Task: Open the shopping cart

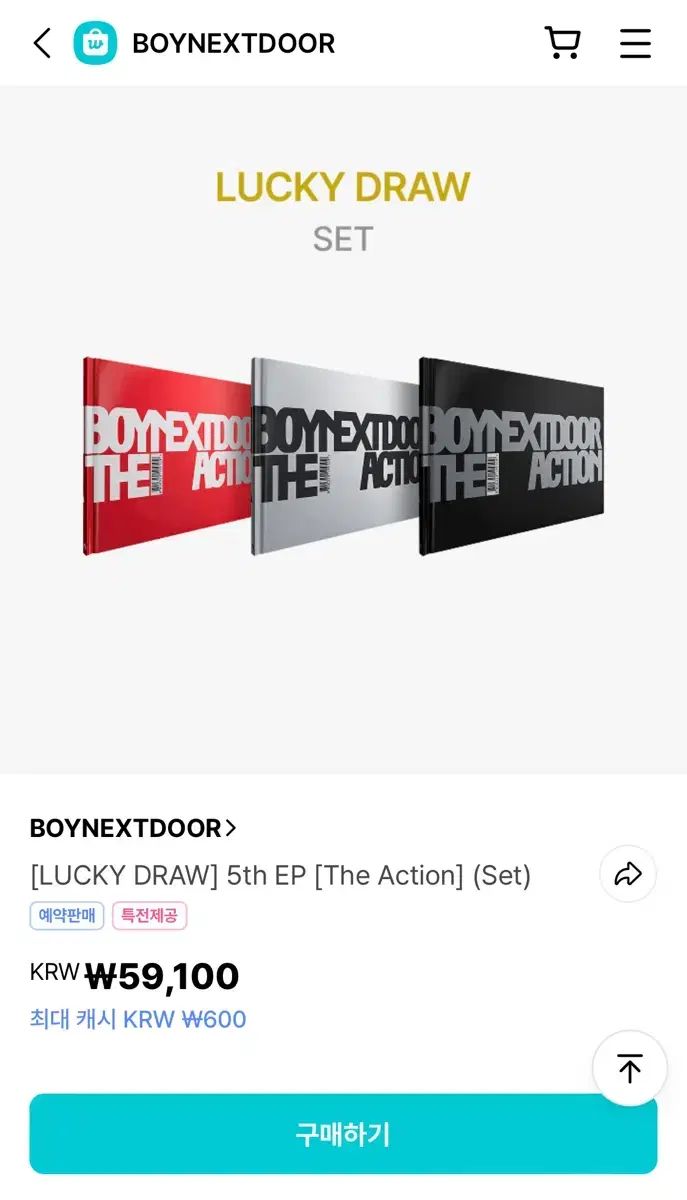Action: (562, 43)
